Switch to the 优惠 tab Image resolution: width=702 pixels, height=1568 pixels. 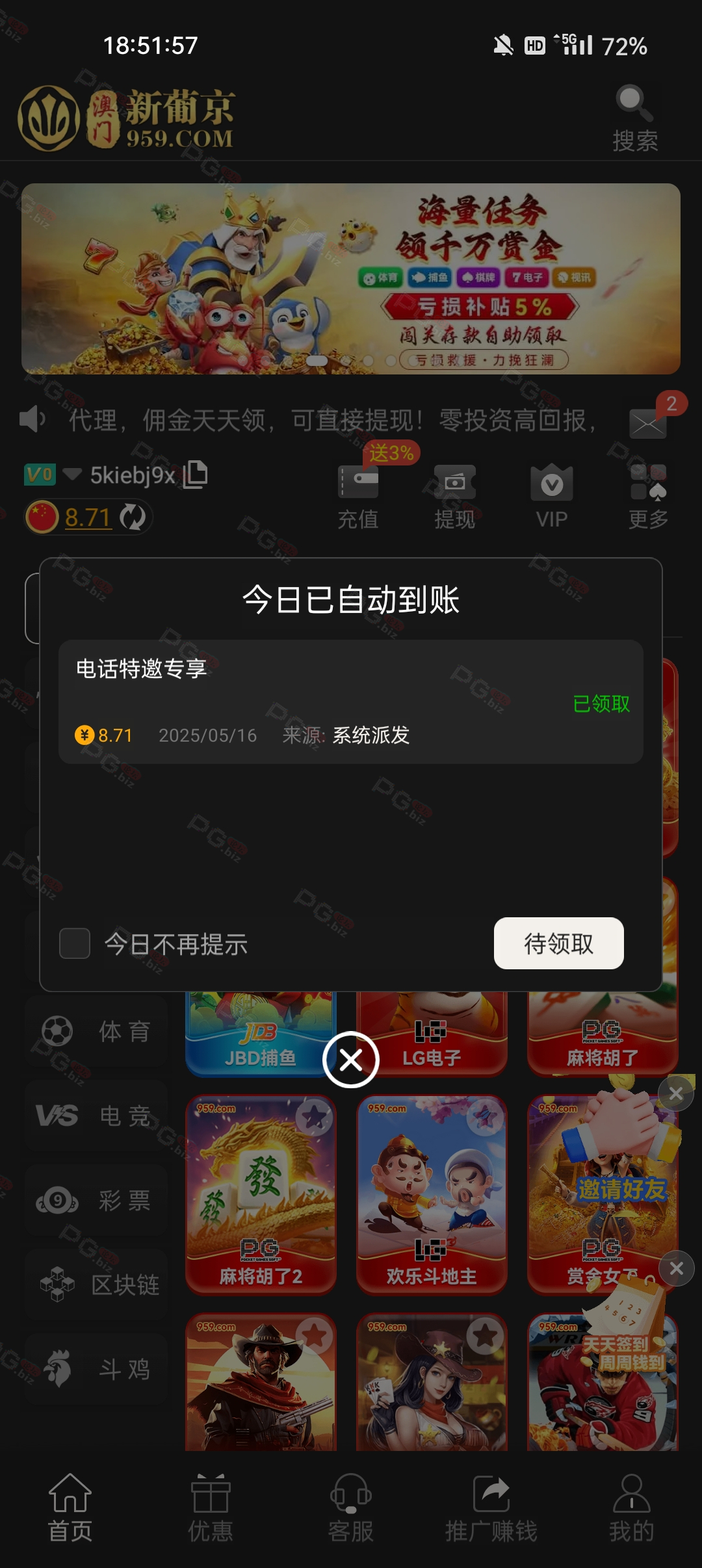pyautogui.click(x=211, y=1508)
